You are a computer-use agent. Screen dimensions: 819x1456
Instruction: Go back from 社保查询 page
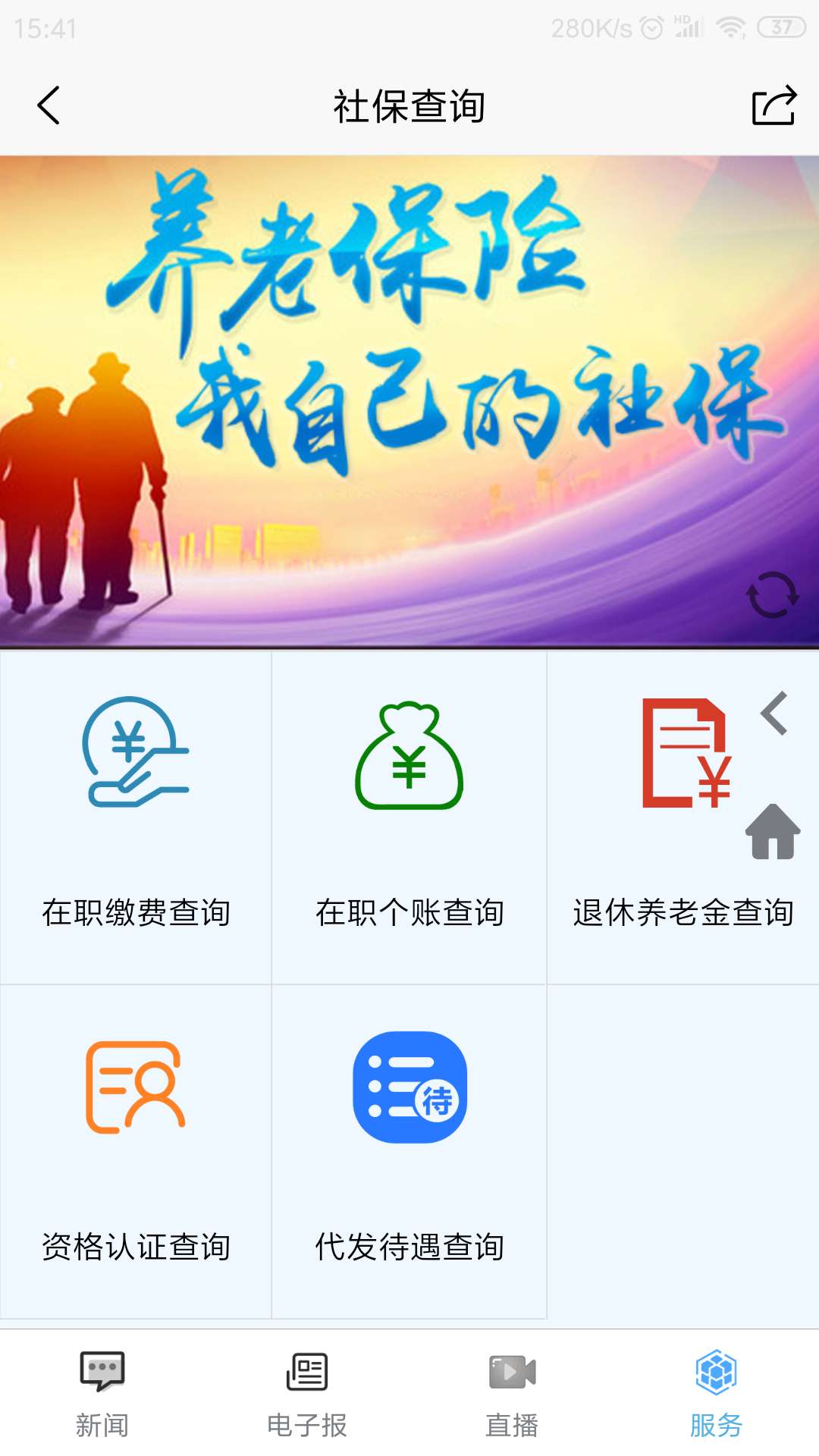49,105
